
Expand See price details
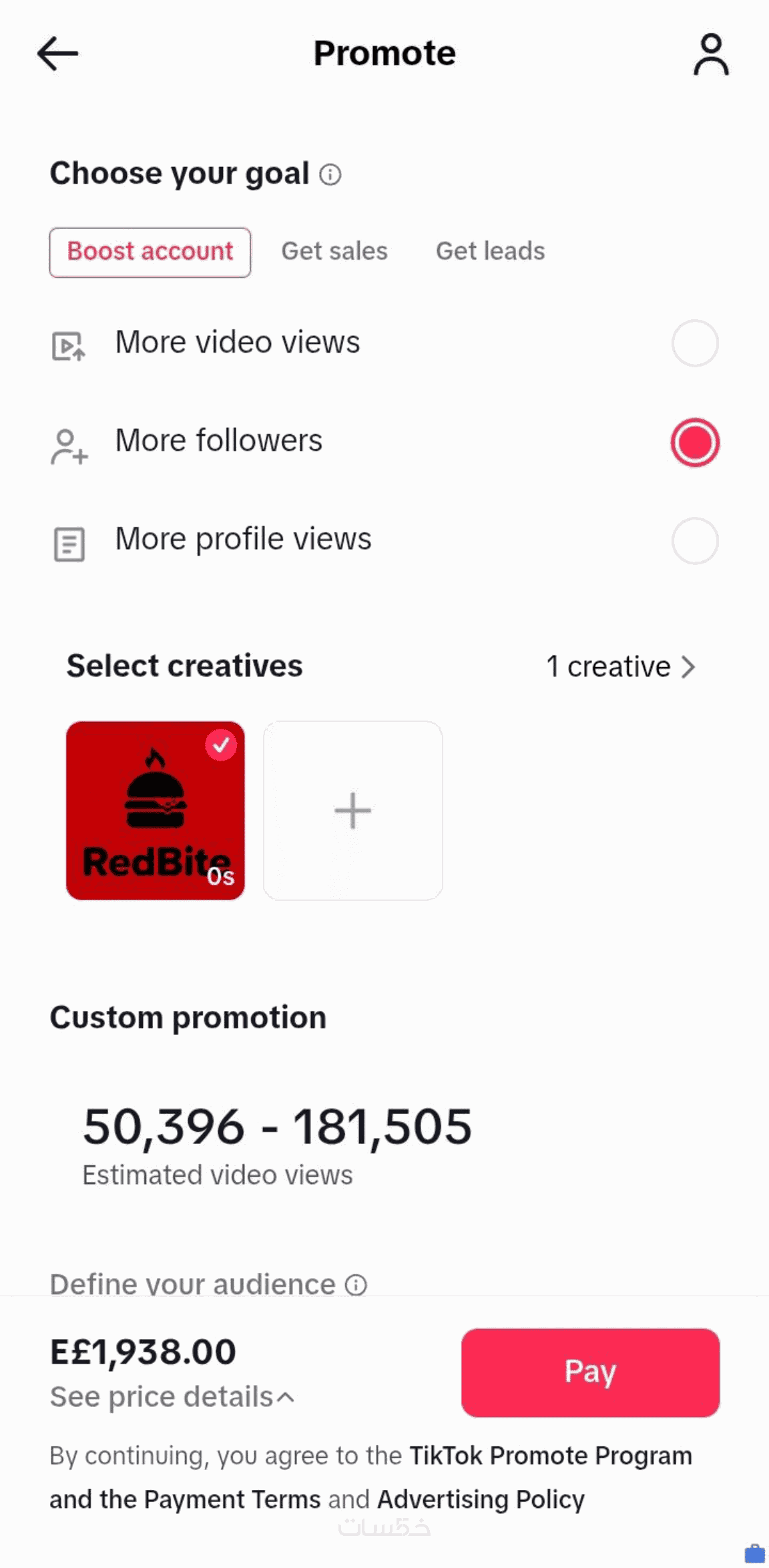(x=172, y=1397)
